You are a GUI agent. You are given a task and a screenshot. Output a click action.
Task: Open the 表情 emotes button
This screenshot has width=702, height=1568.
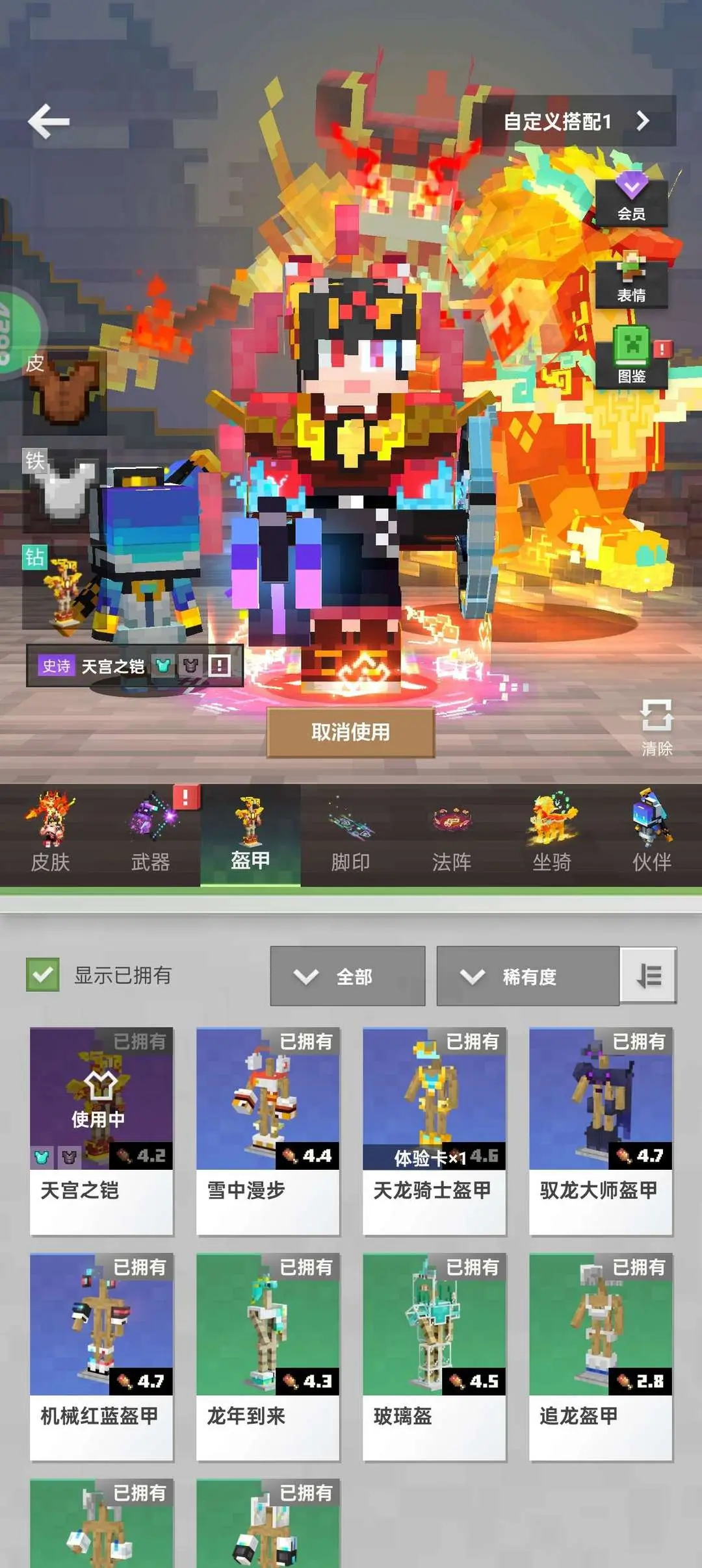coord(631,282)
